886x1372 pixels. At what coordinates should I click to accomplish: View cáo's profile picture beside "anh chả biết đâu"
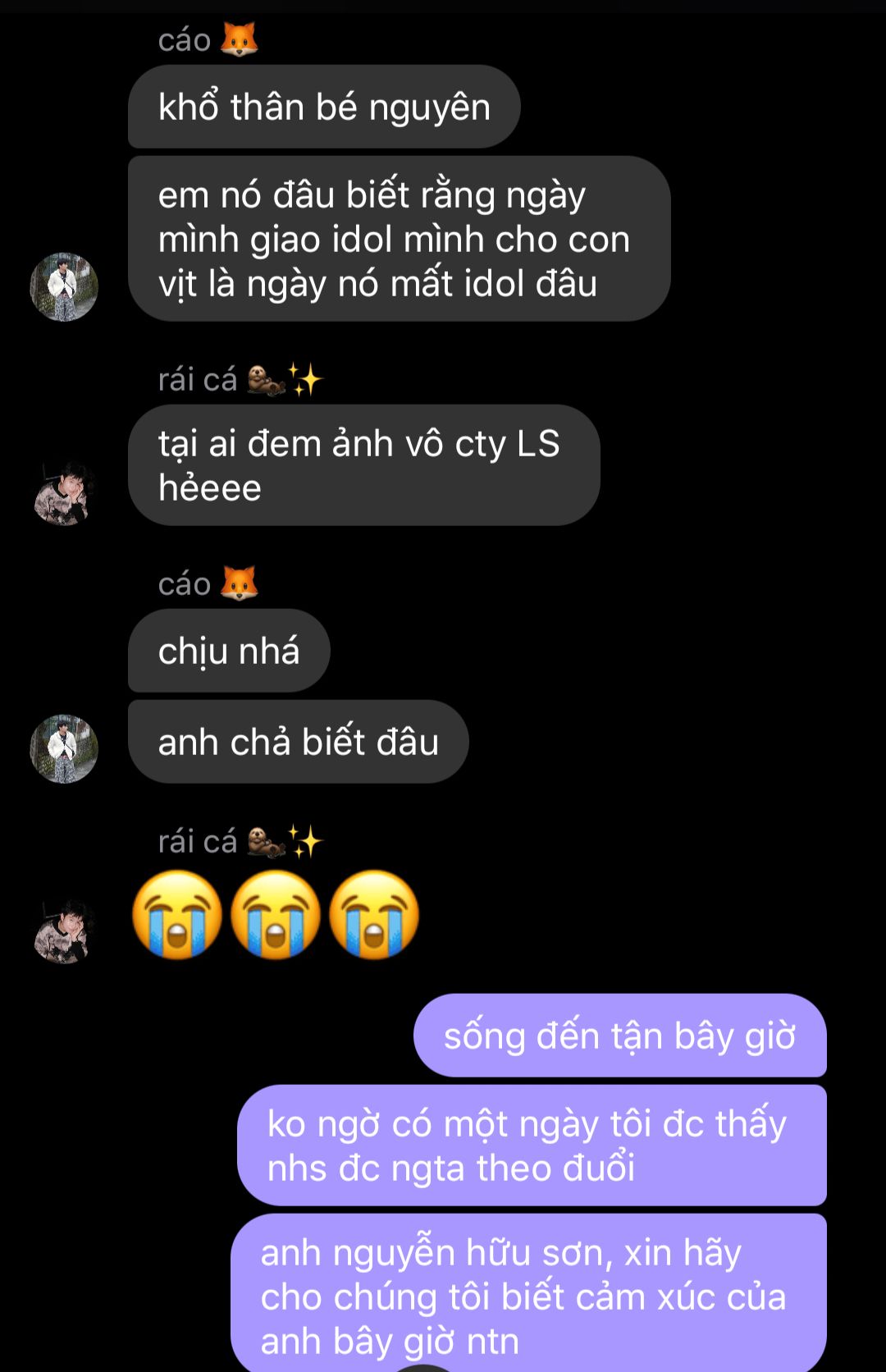pos(64,748)
